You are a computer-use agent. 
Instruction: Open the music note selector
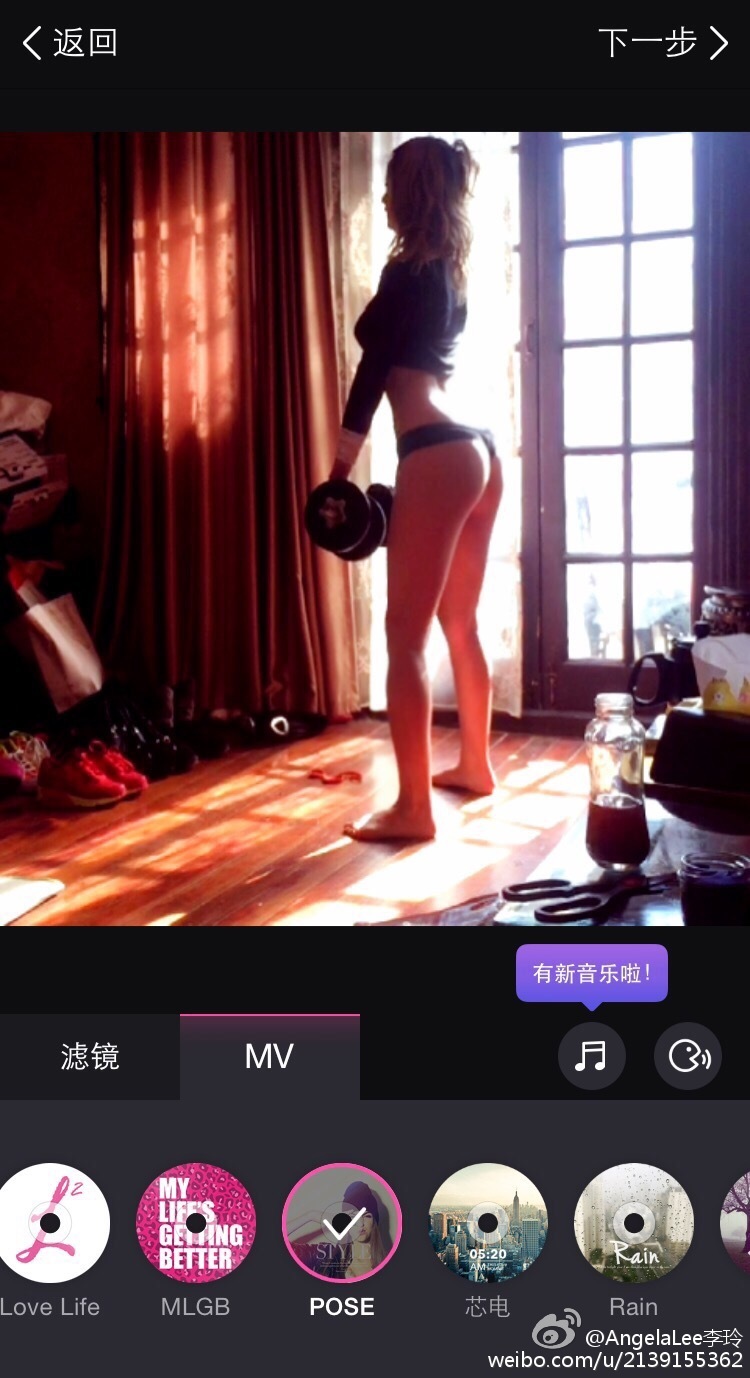[x=591, y=1056]
